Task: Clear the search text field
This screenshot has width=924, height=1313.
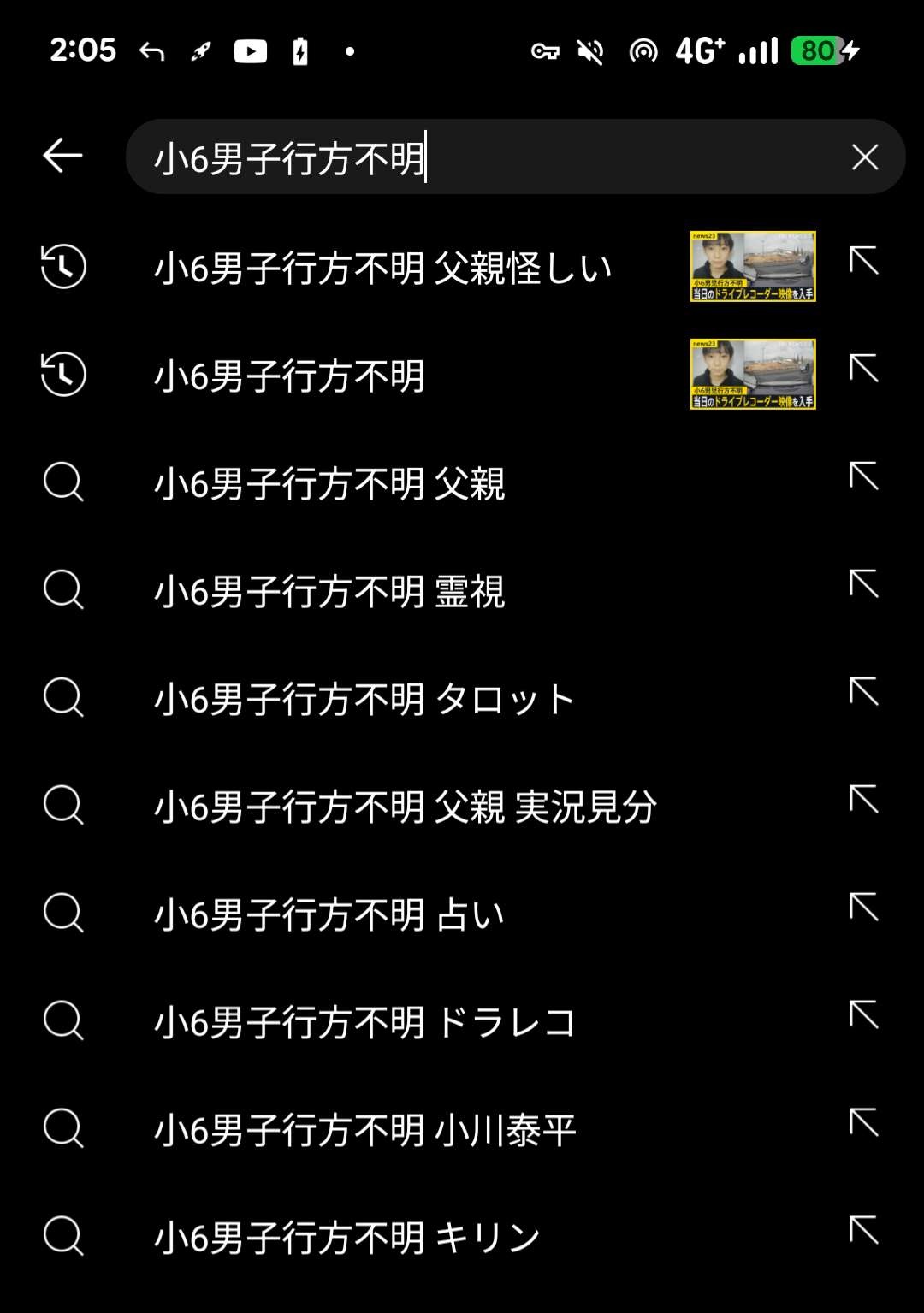Action: [864, 157]
